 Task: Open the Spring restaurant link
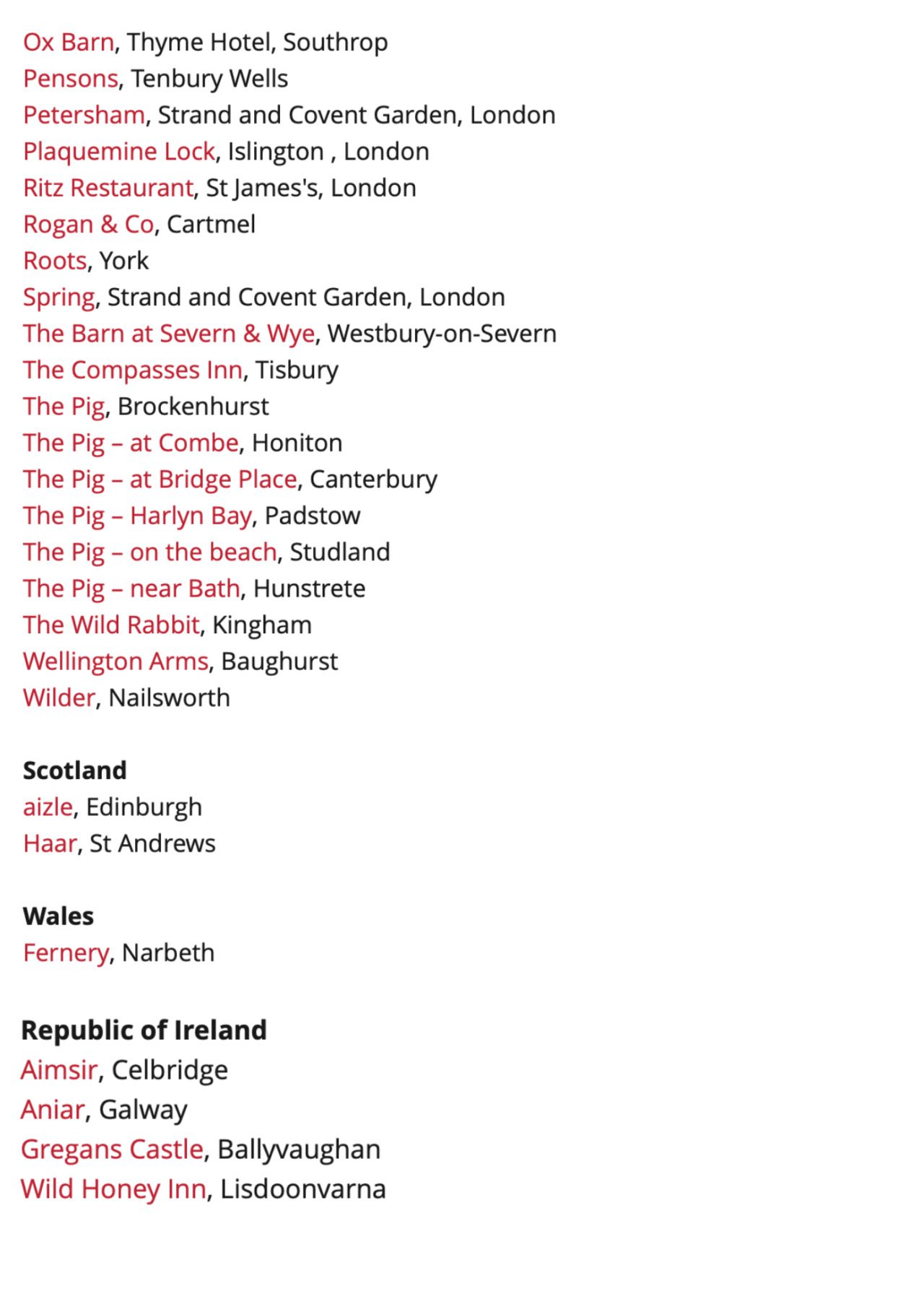click(59, 298)
